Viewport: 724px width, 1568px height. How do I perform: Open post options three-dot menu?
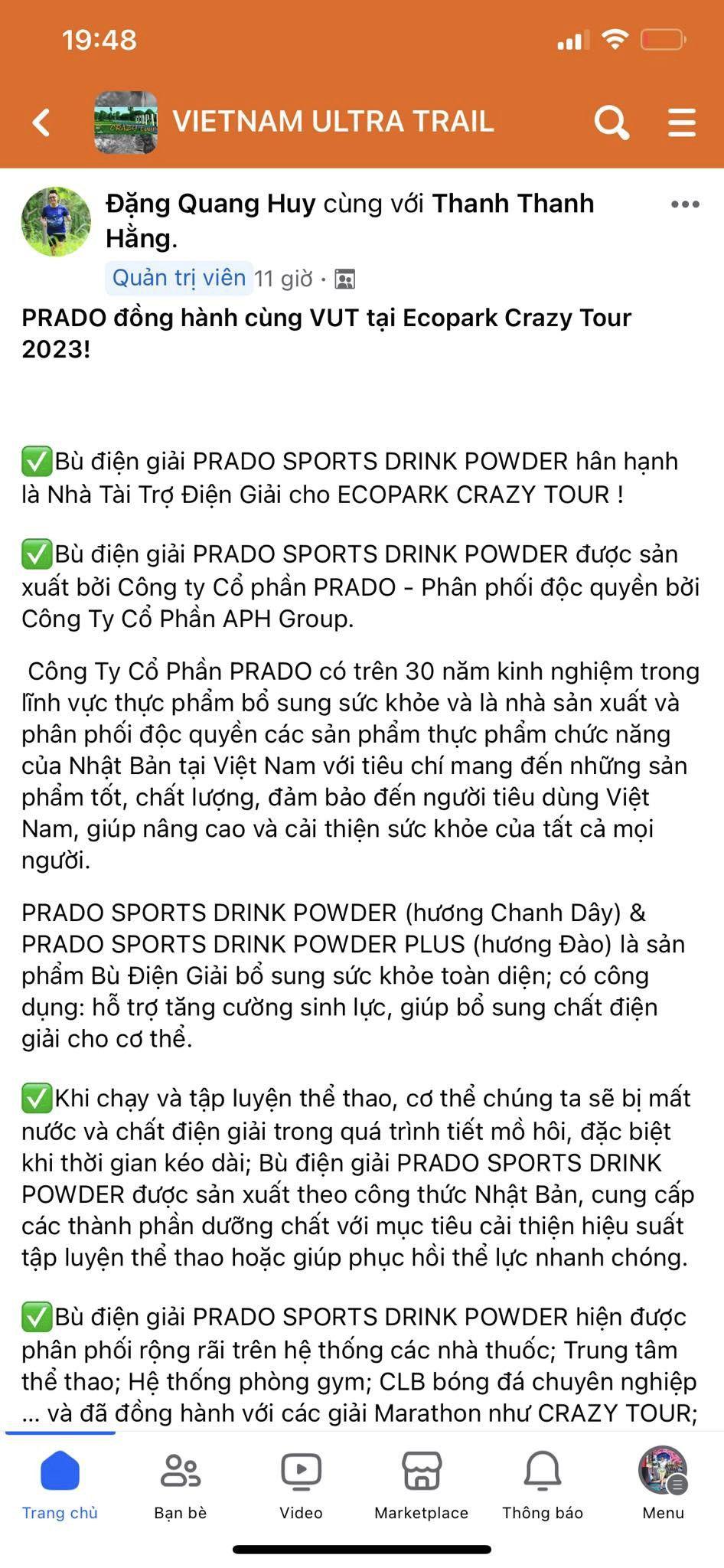click(x=684, y=204)
